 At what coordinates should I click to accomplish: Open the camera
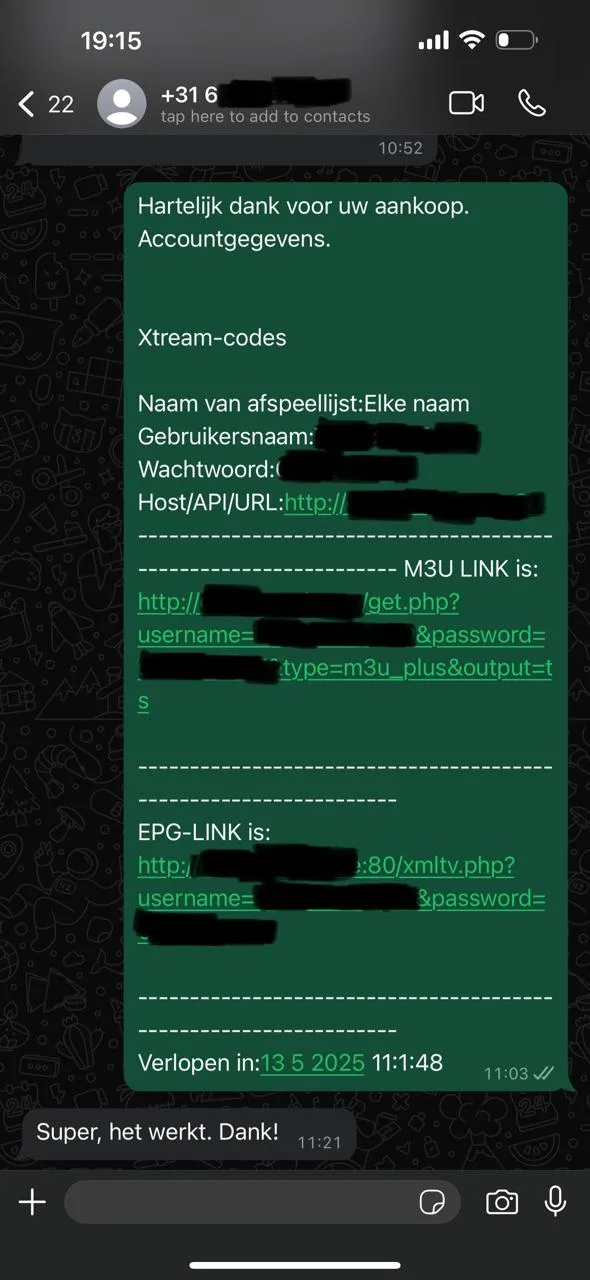click(502, 1202)
